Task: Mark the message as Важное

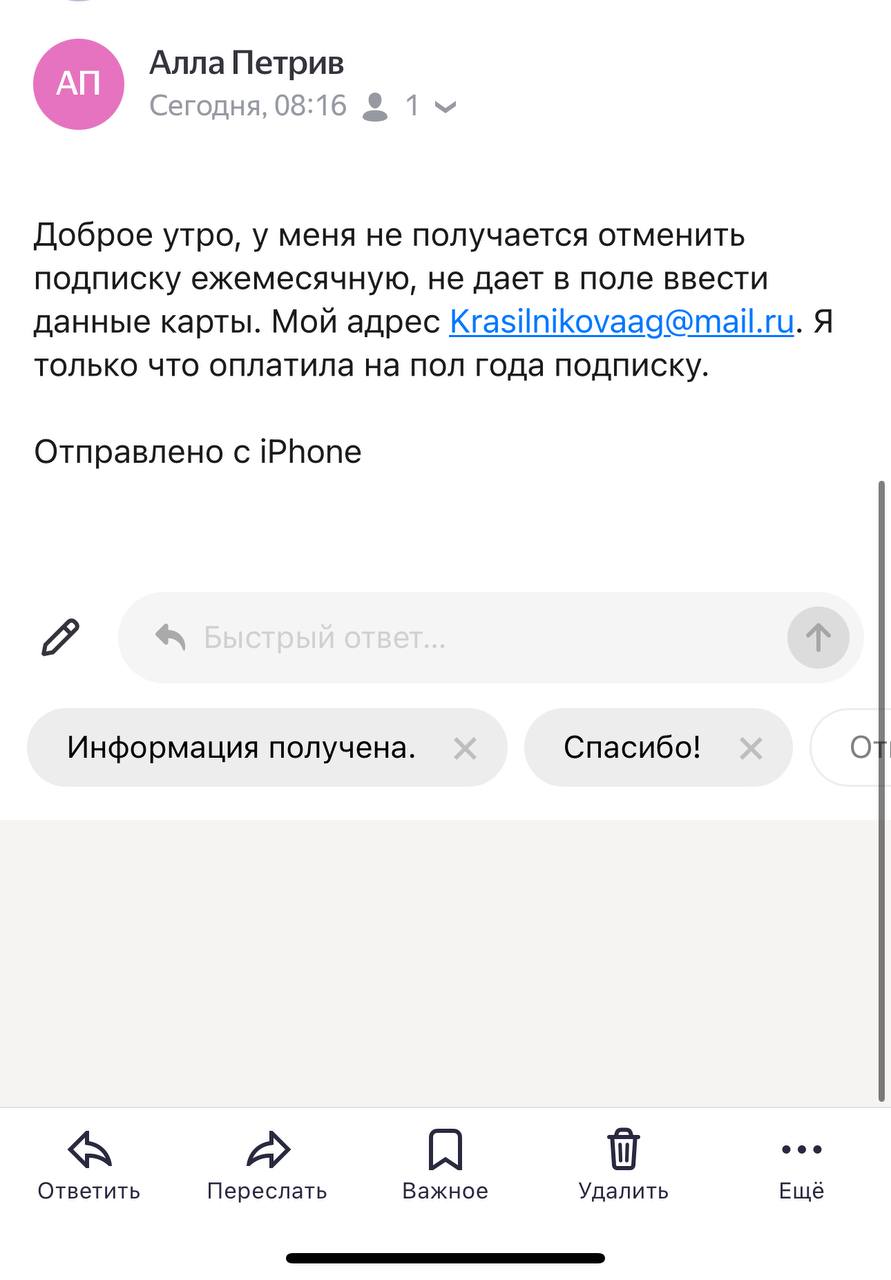Action: tap(445, 1165)
